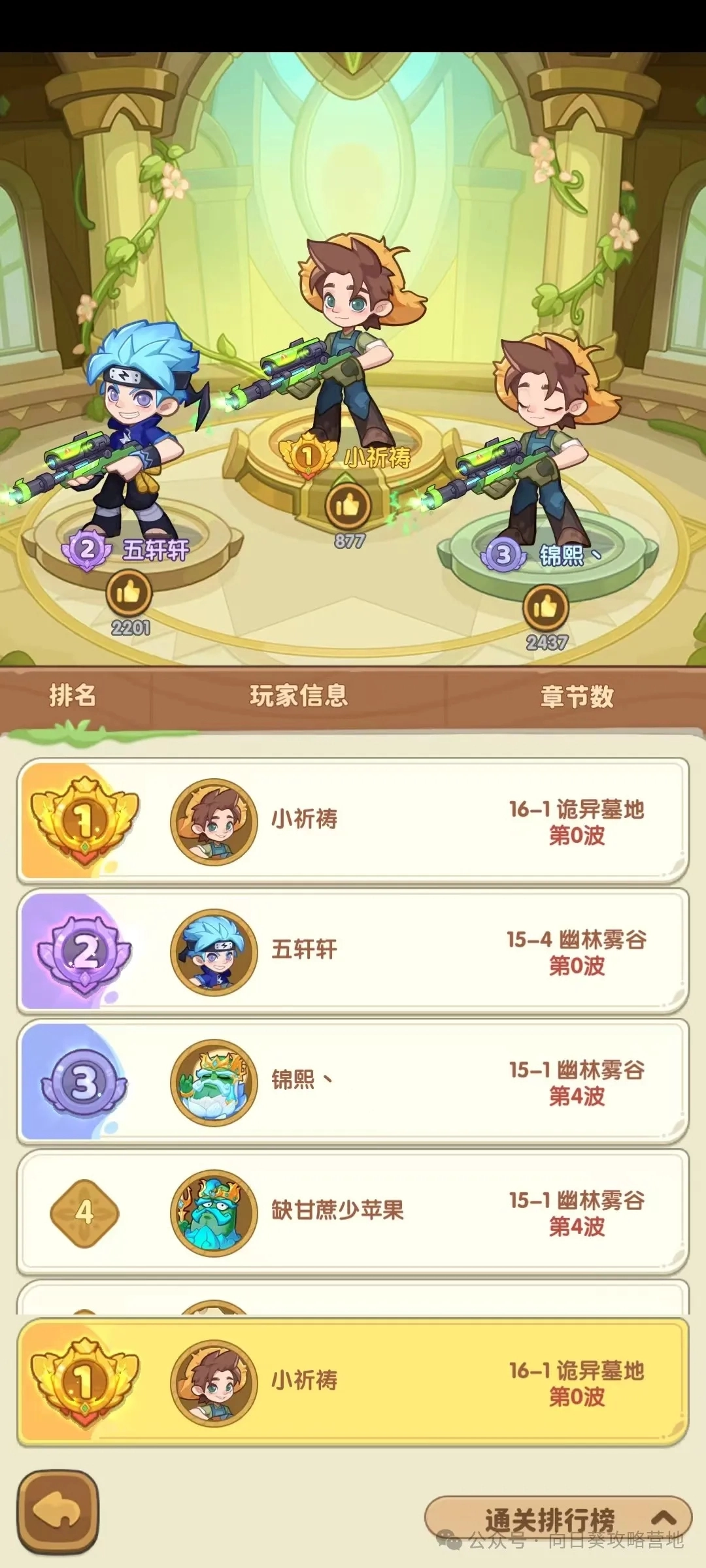706x1568 pixels.
Task: Like first-place player 小祈祷
Action: click(x=348, y=506)
